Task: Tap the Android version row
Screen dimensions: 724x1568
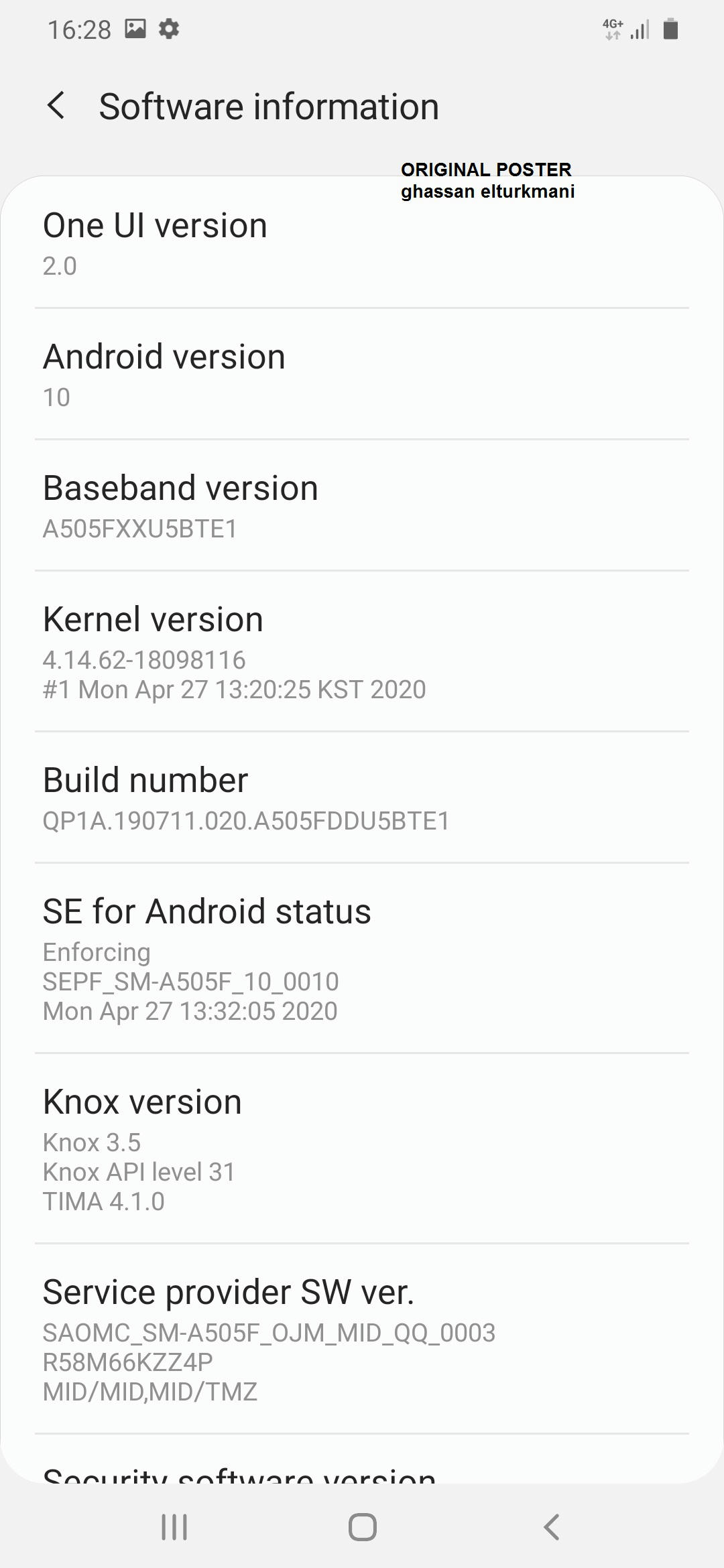Action: pyautogui.click(x=362, y=374)
